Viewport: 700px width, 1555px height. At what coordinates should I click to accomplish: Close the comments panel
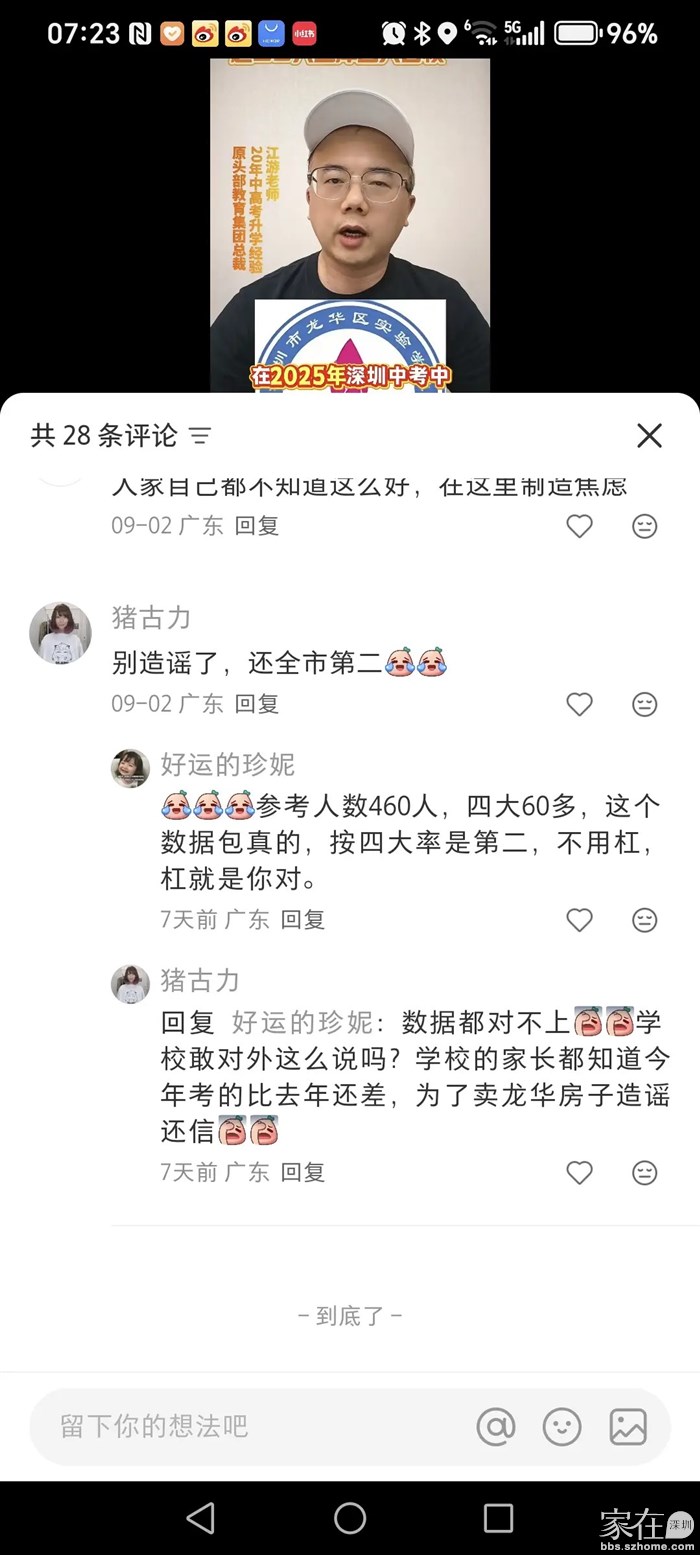point(649,435)
